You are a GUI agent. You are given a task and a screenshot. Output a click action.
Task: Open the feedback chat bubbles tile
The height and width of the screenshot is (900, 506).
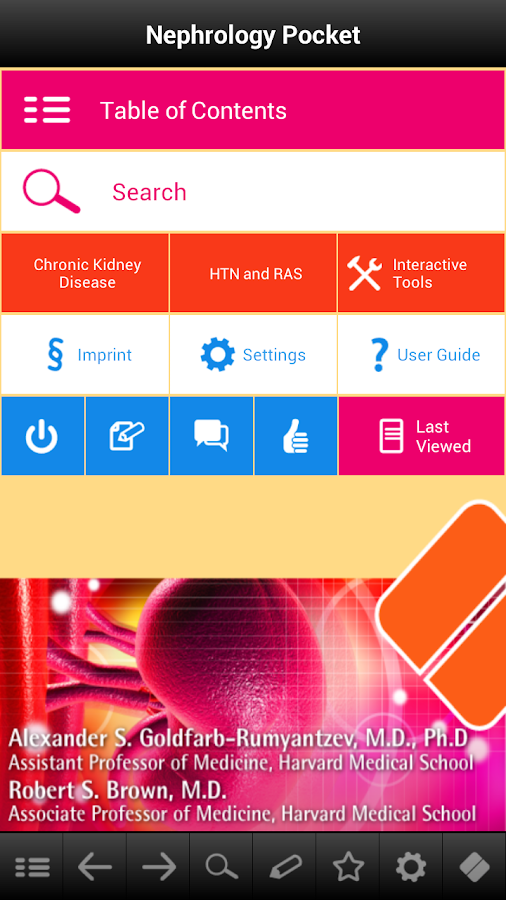click(212, 436)
